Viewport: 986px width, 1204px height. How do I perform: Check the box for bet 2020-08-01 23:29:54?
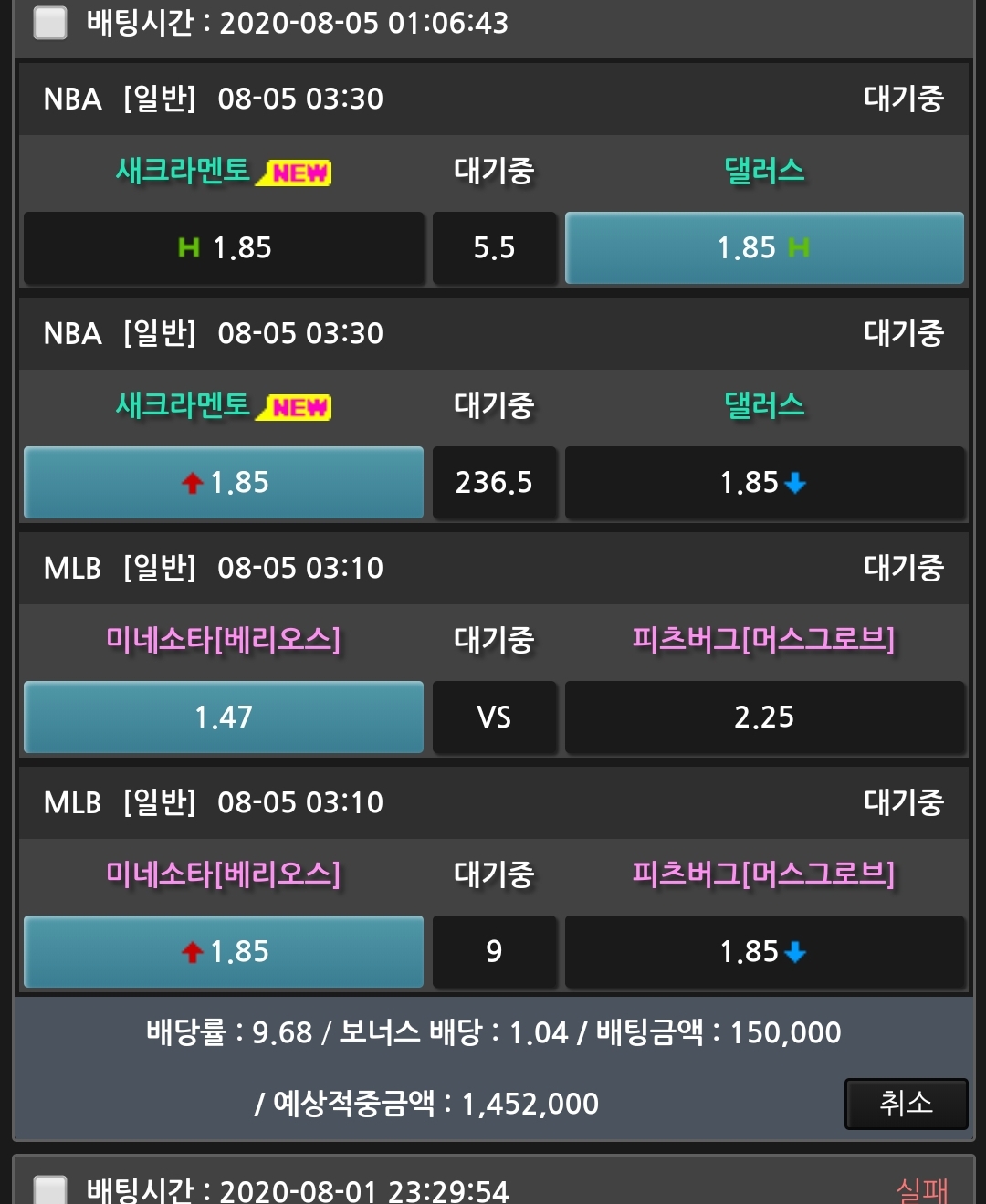50,1189
